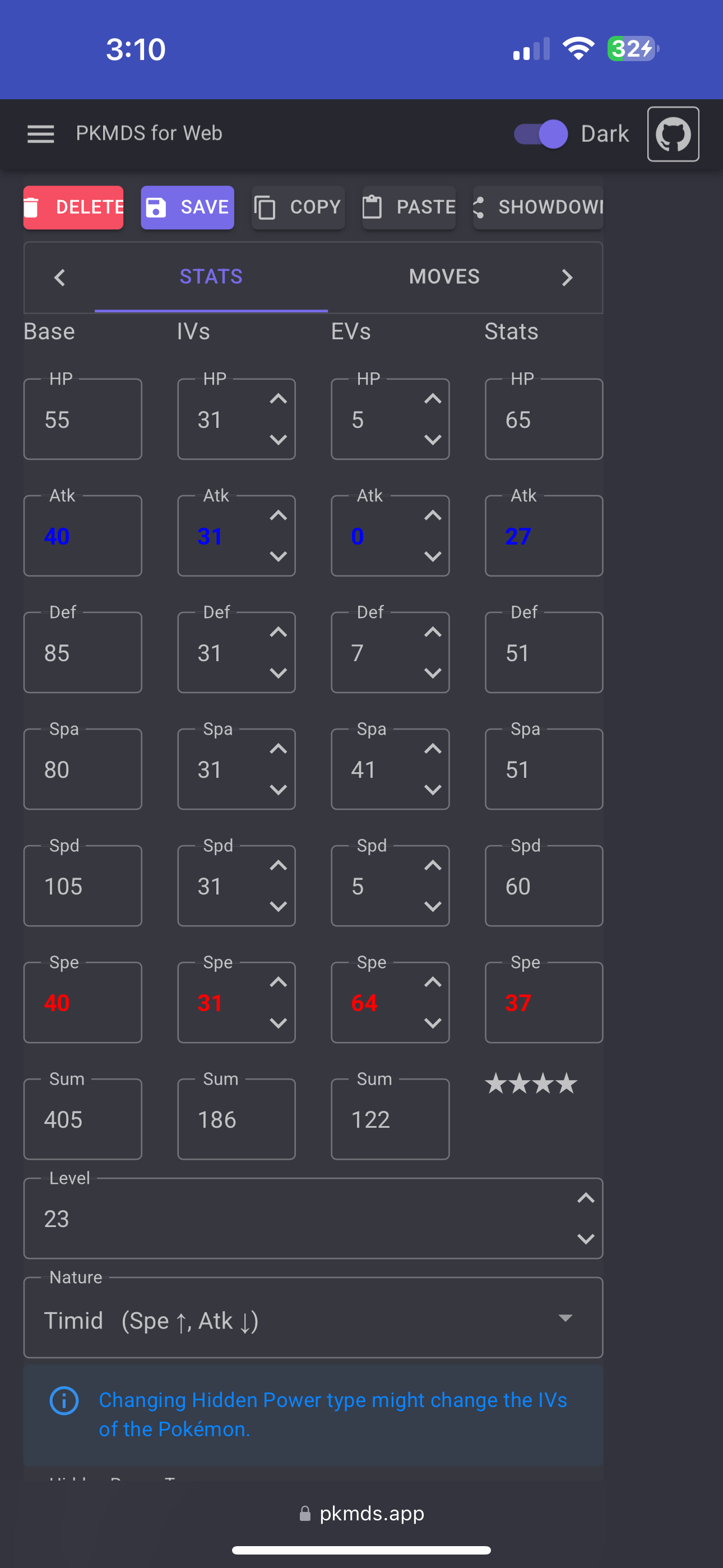Increase the HP EVs value
This screenshot has width=723, height=1568.
[433, 399]
